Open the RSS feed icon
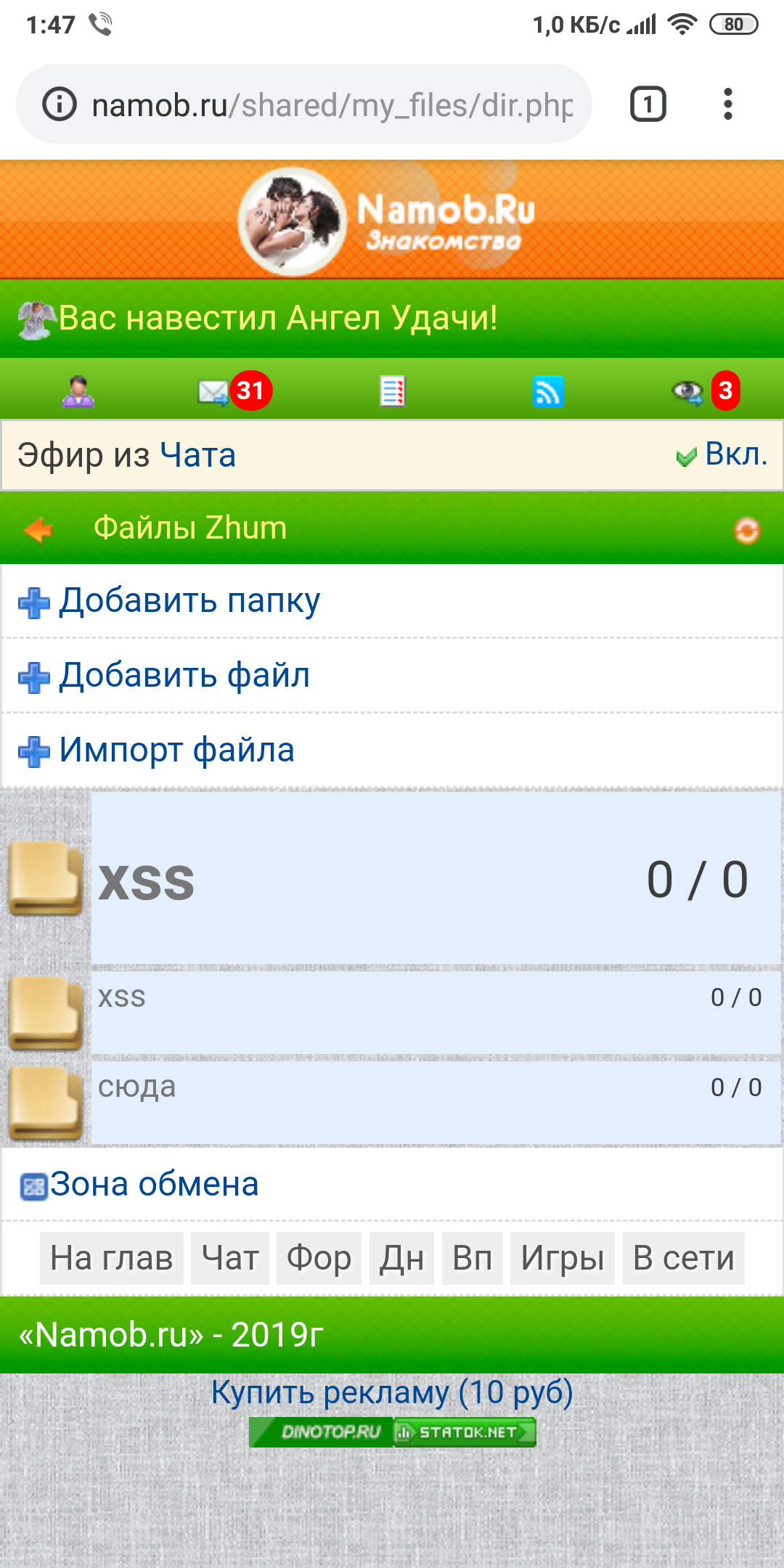The image size is (784, 1568). (x=548, y=392)
